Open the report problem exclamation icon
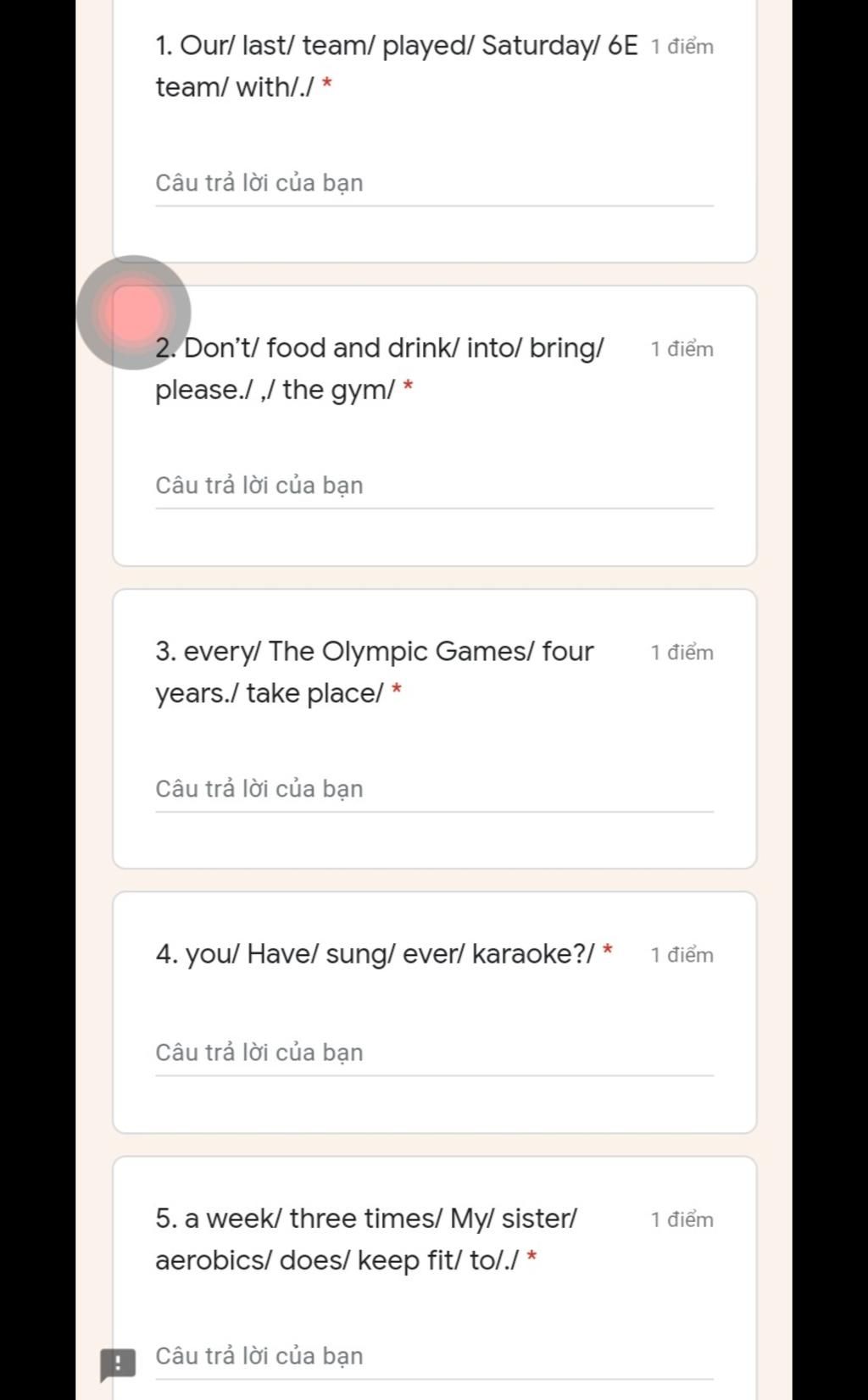 pos(118,1364)
